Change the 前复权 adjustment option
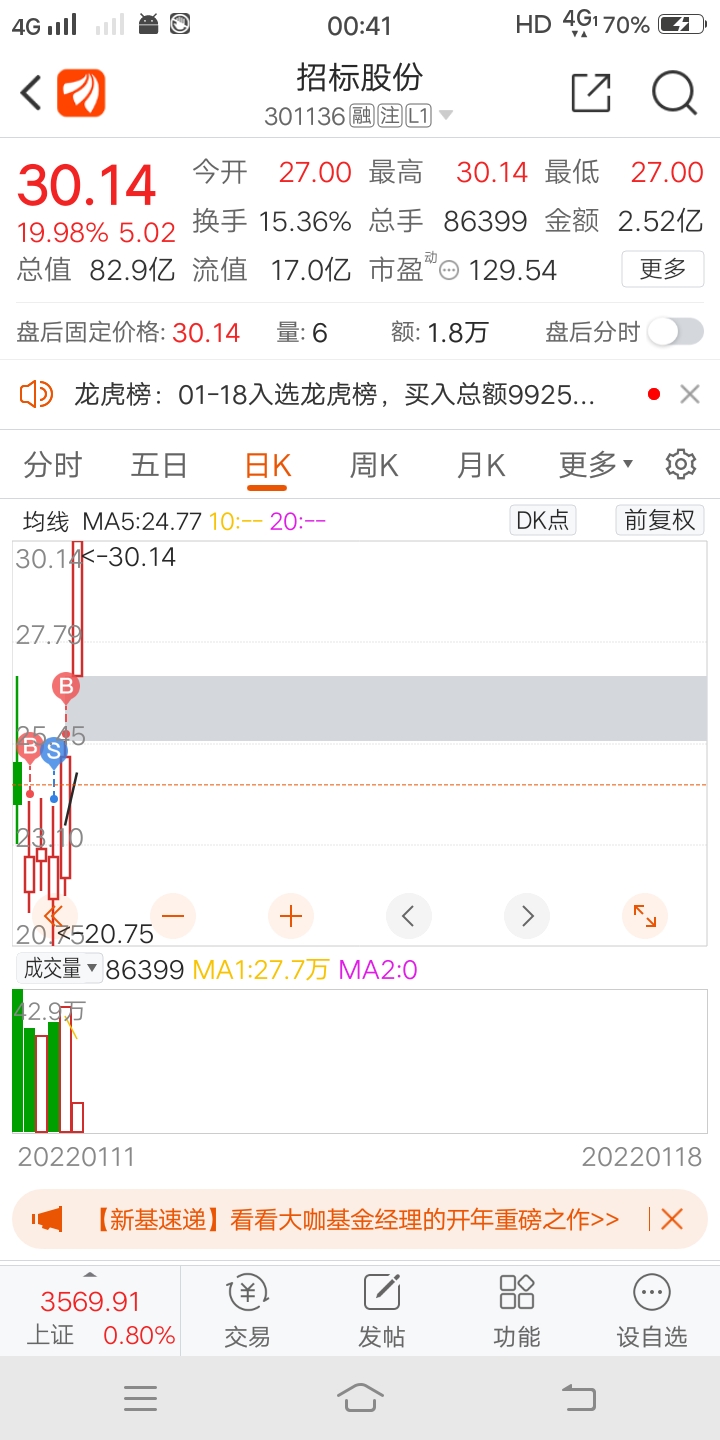The width and height of the screenshot is (720, 1440). pos(660,520)
